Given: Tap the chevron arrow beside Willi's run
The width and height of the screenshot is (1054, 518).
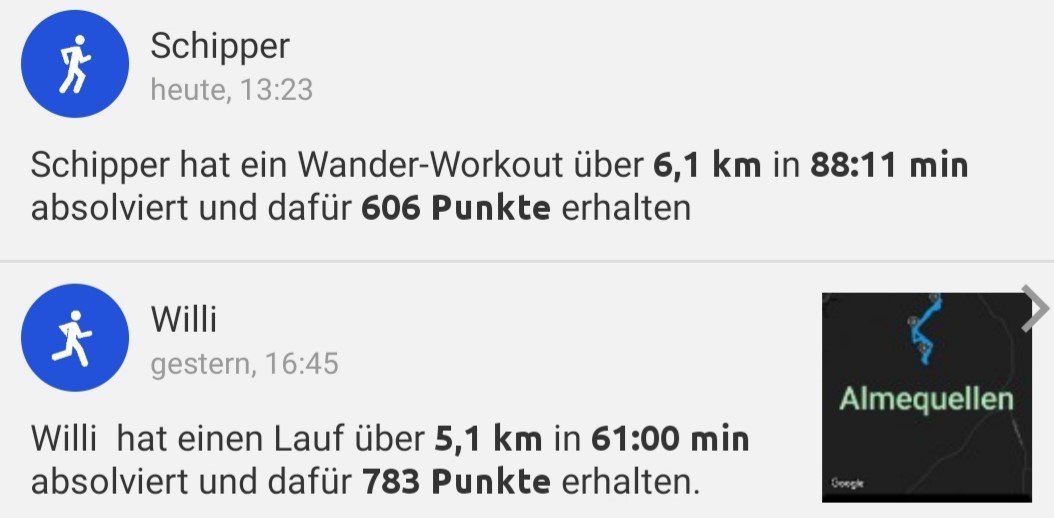Looking at the screenshot, I should 1036,310.
